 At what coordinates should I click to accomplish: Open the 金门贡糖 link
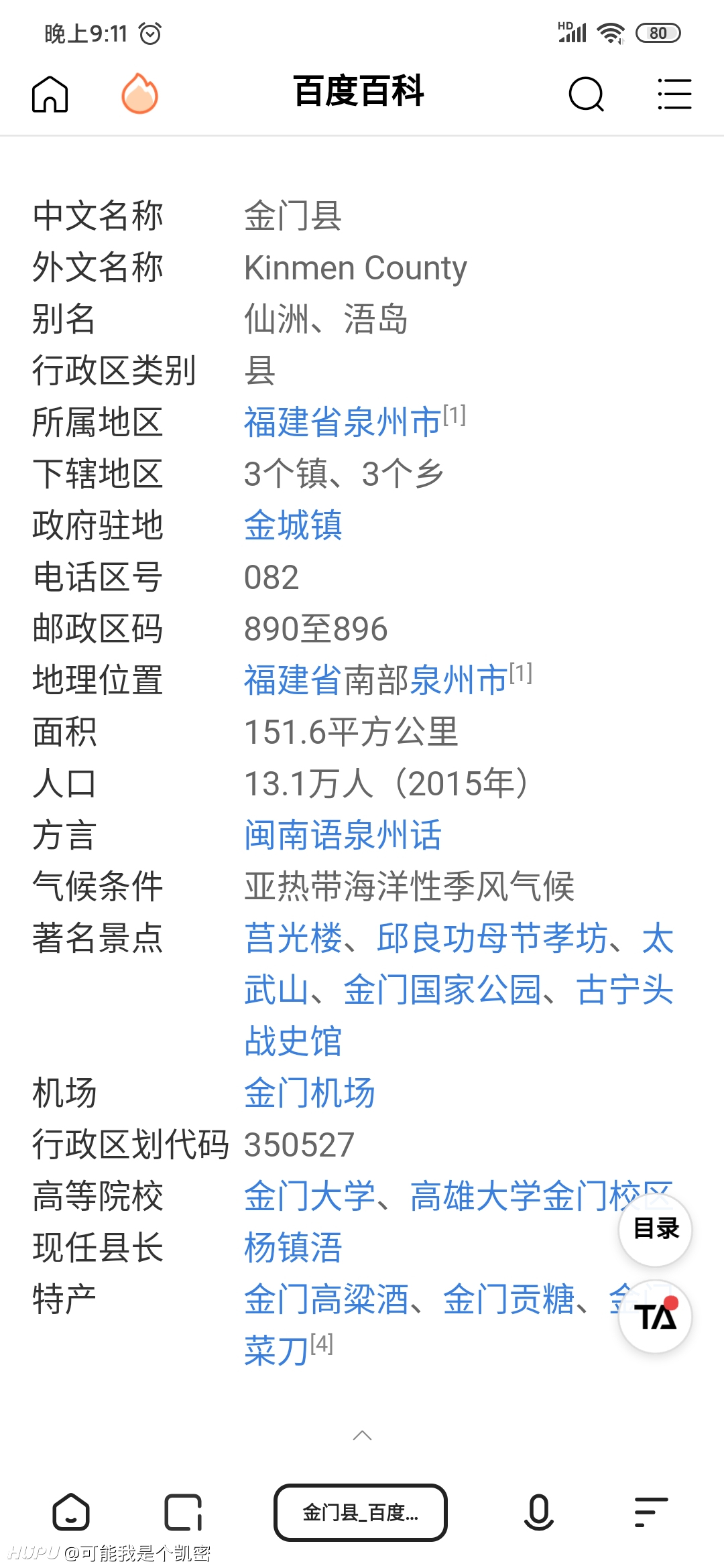point(509,1299)
